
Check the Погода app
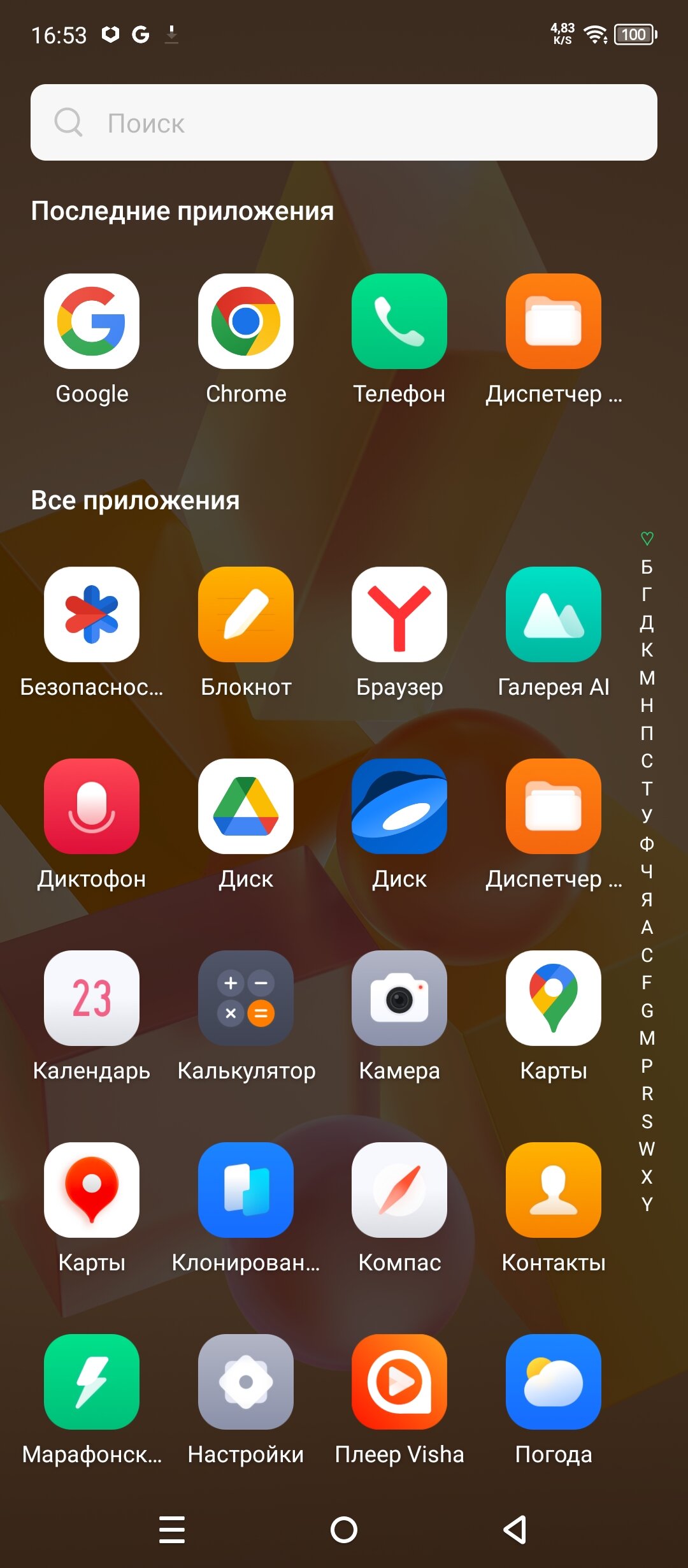(554, 1382)
